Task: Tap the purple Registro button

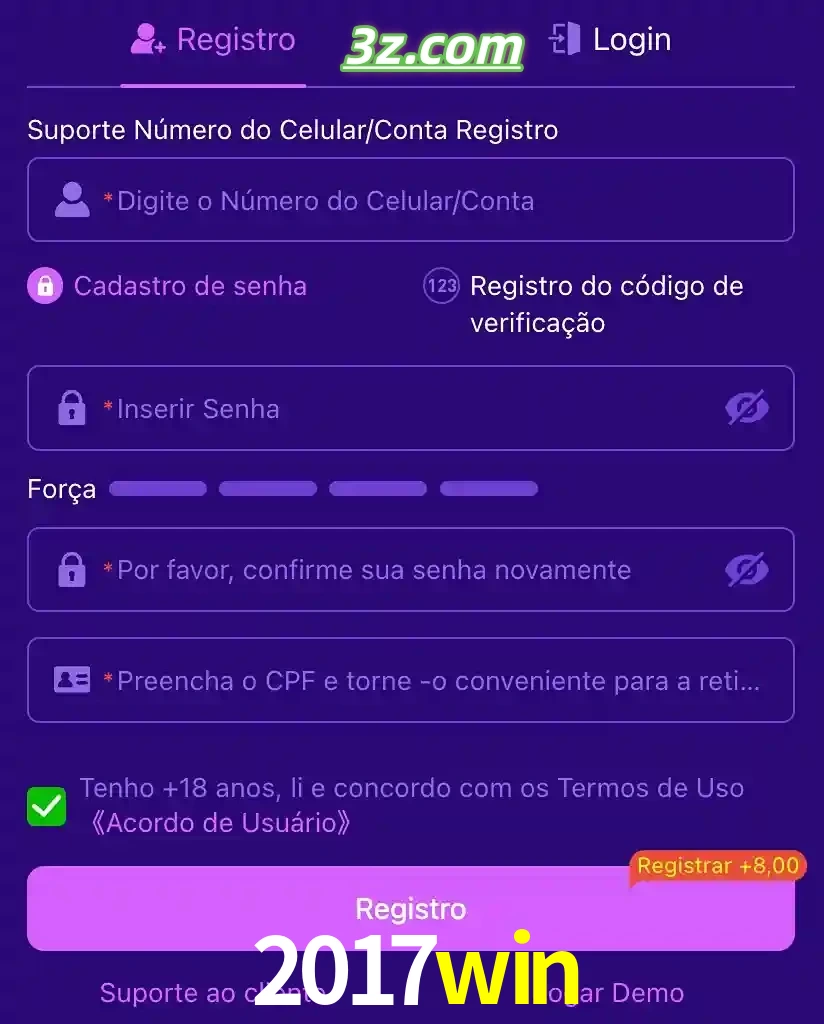Action: point(410,908)
